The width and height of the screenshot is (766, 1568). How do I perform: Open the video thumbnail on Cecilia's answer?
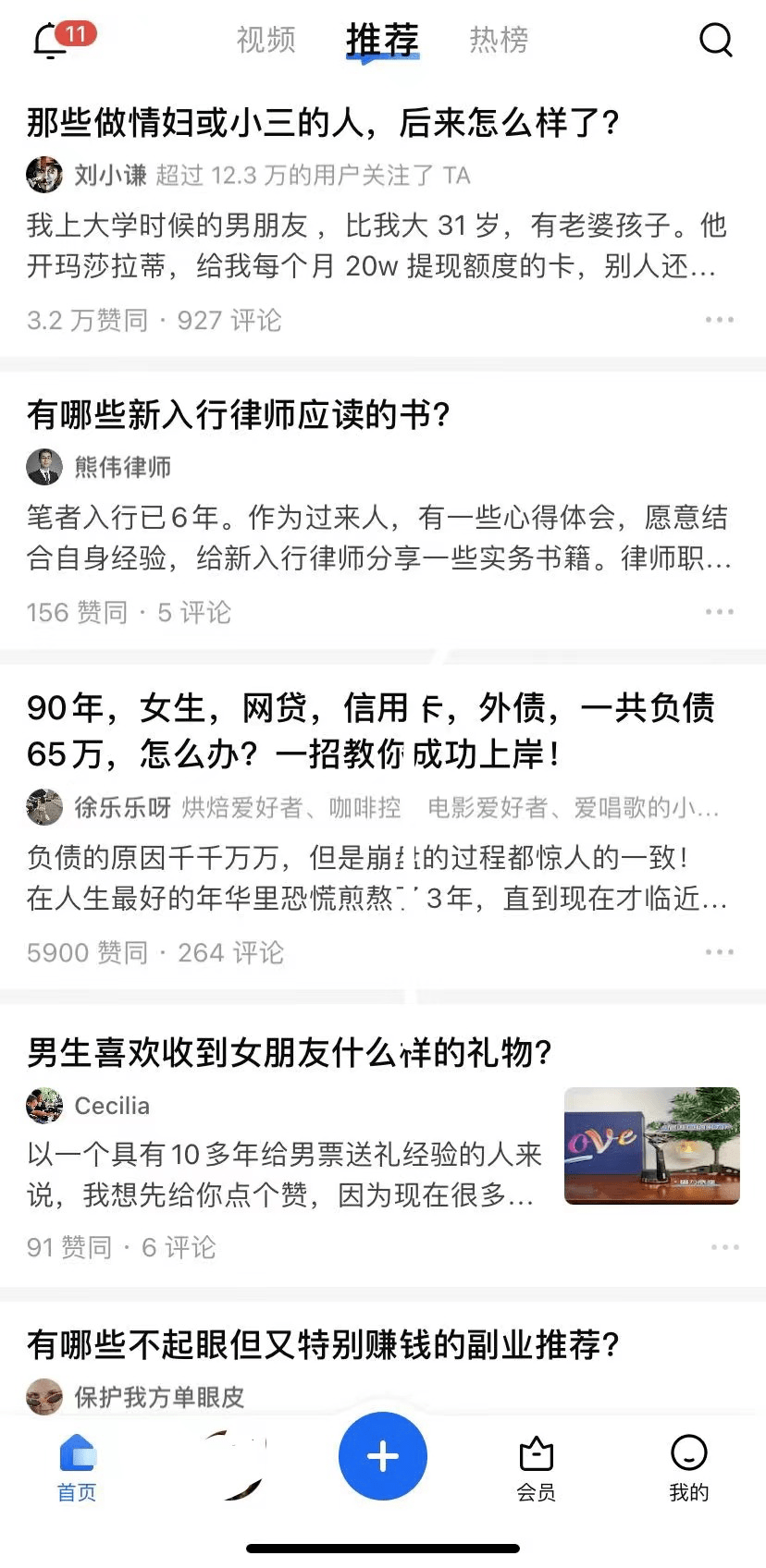pos(651,1146)
